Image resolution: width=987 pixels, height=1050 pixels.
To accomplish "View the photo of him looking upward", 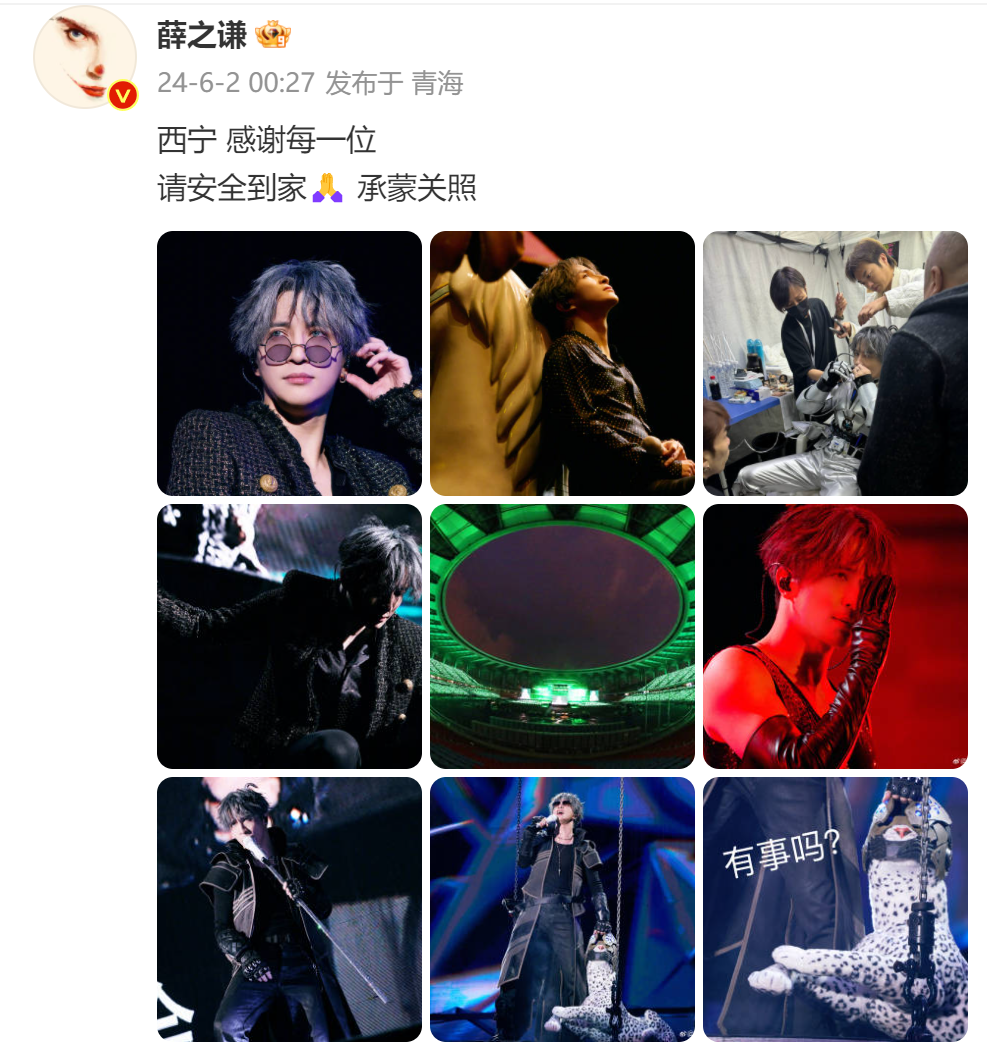I will pos(562,363).
